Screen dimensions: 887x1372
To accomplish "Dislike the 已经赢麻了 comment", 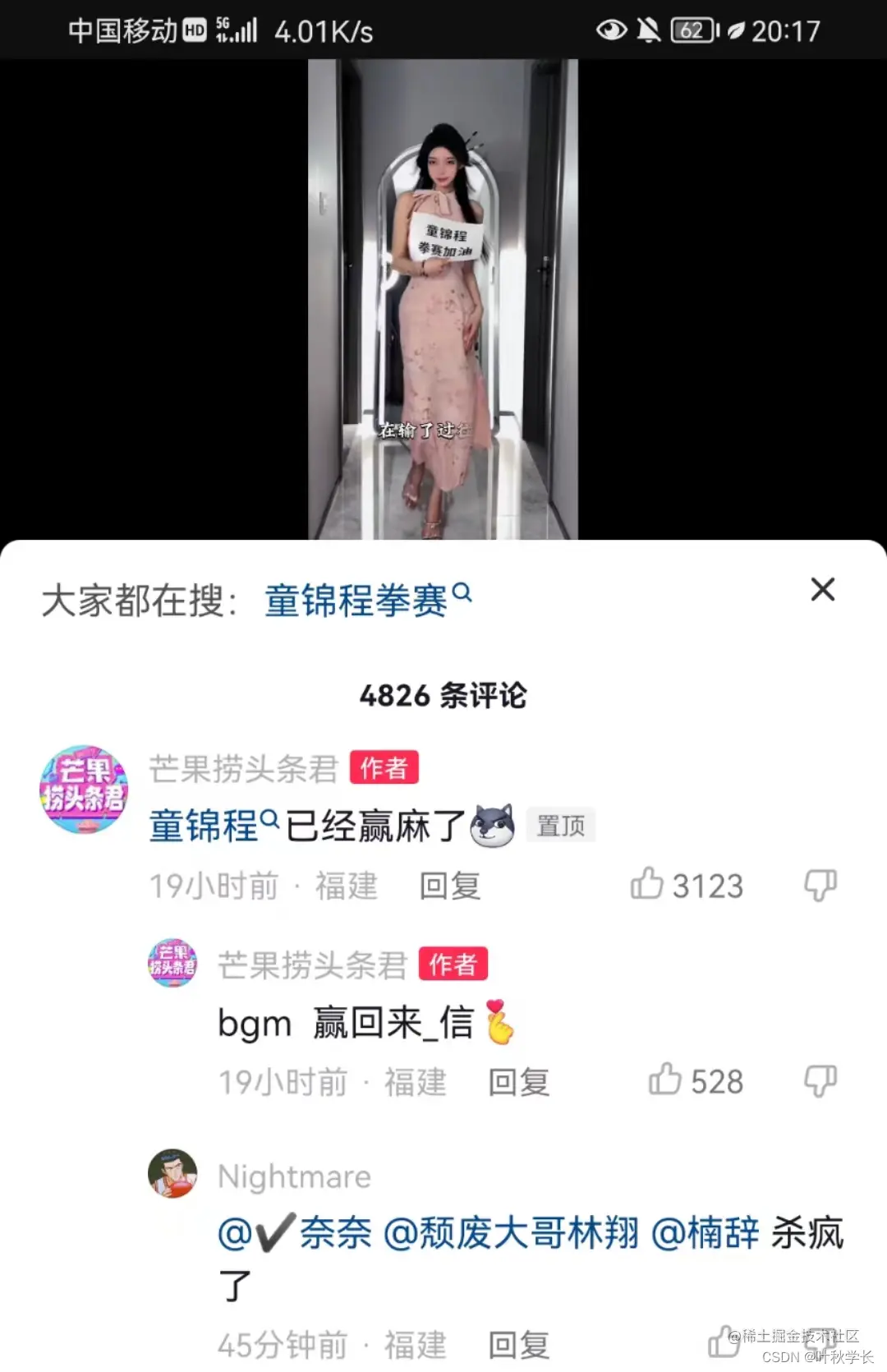I will tap(820, 885).
